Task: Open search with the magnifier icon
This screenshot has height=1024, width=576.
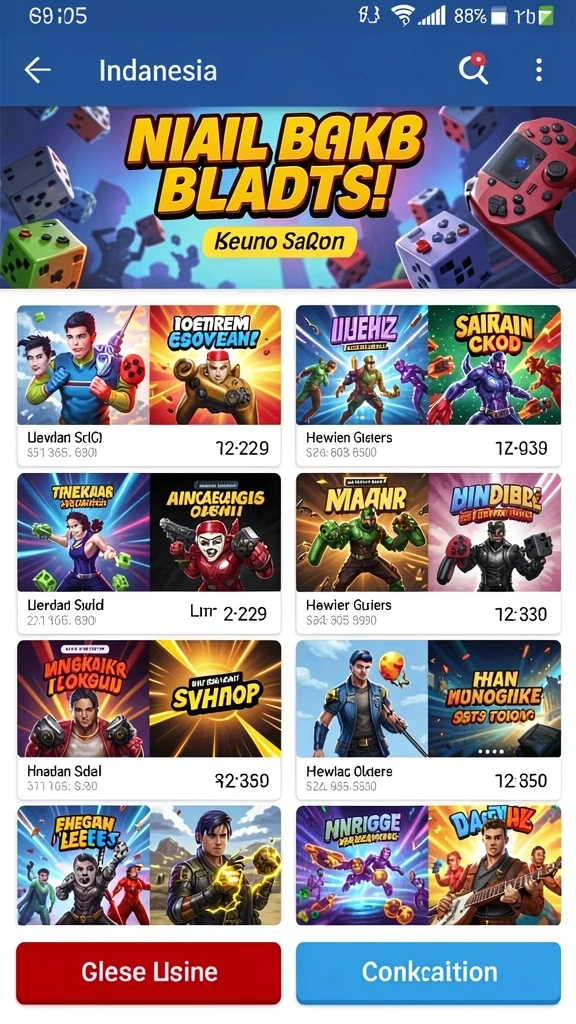Action: click(473, 69)
